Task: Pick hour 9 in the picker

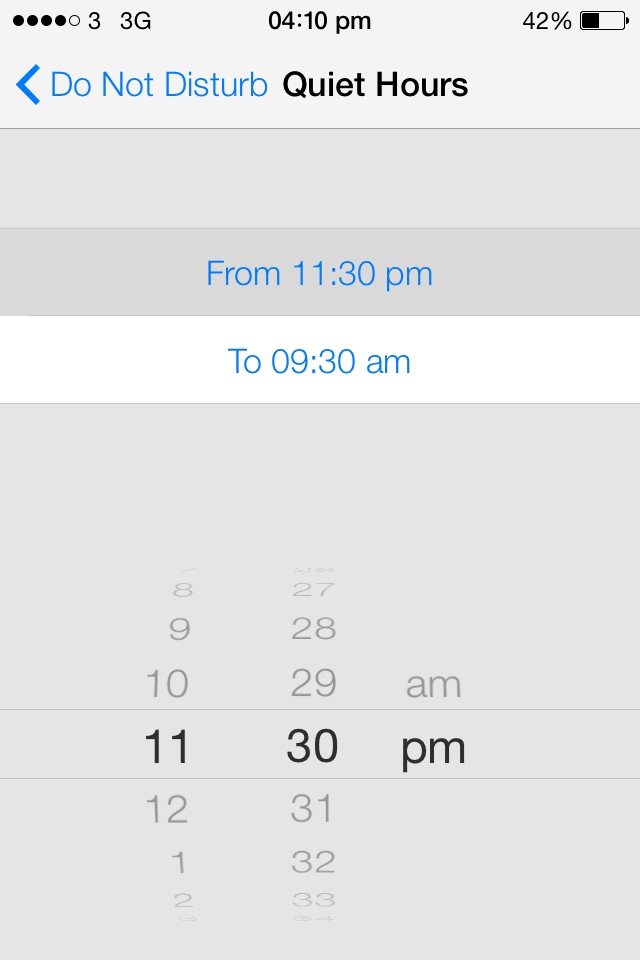Action: [x=179, y=629]
